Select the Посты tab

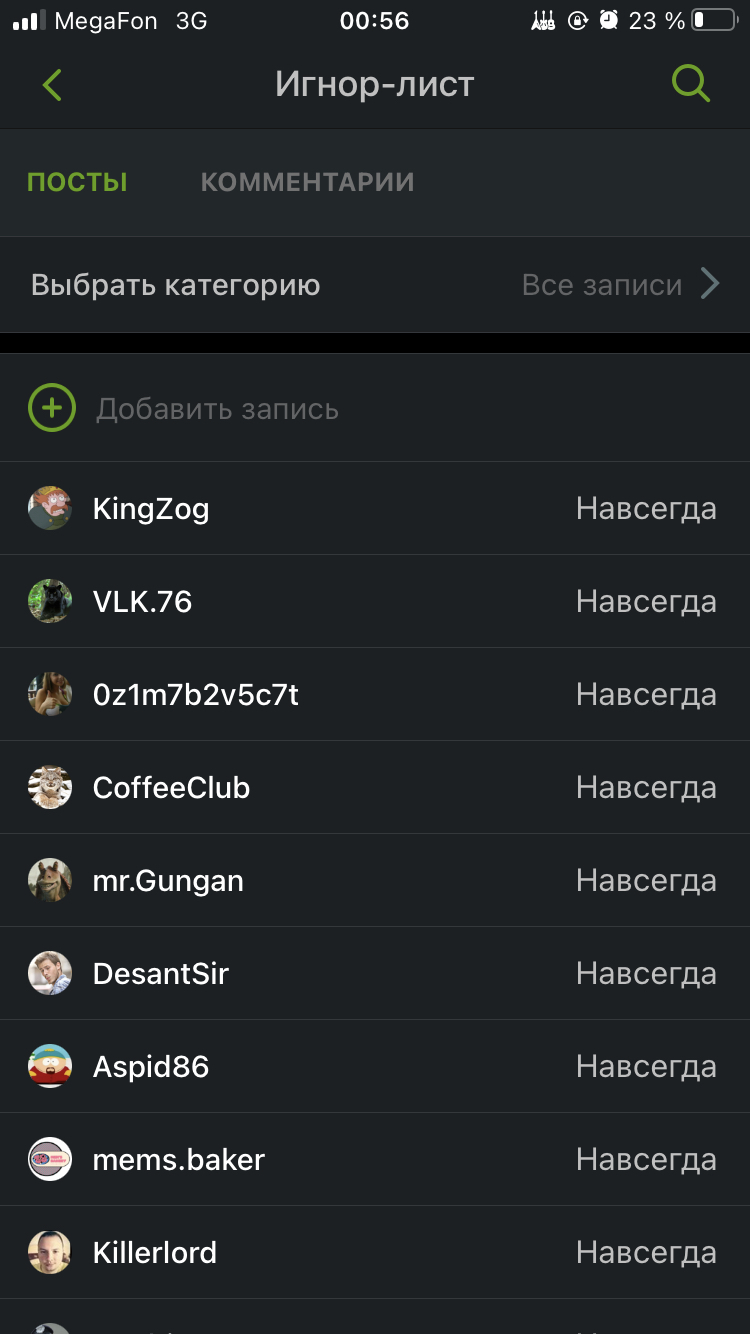click(77, 182)
